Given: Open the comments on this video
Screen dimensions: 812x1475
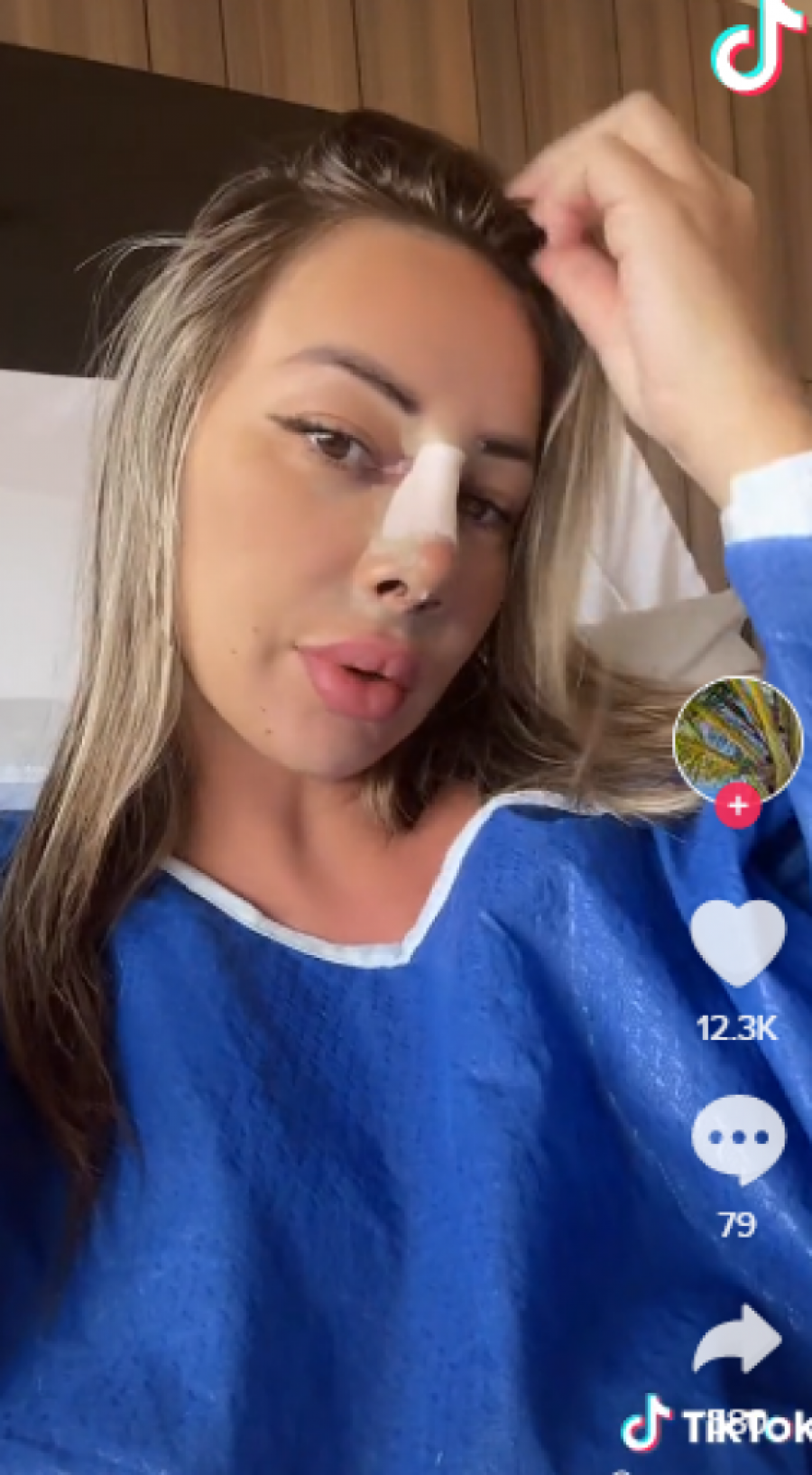Looking at the screenshot, I should point(738,1138).
